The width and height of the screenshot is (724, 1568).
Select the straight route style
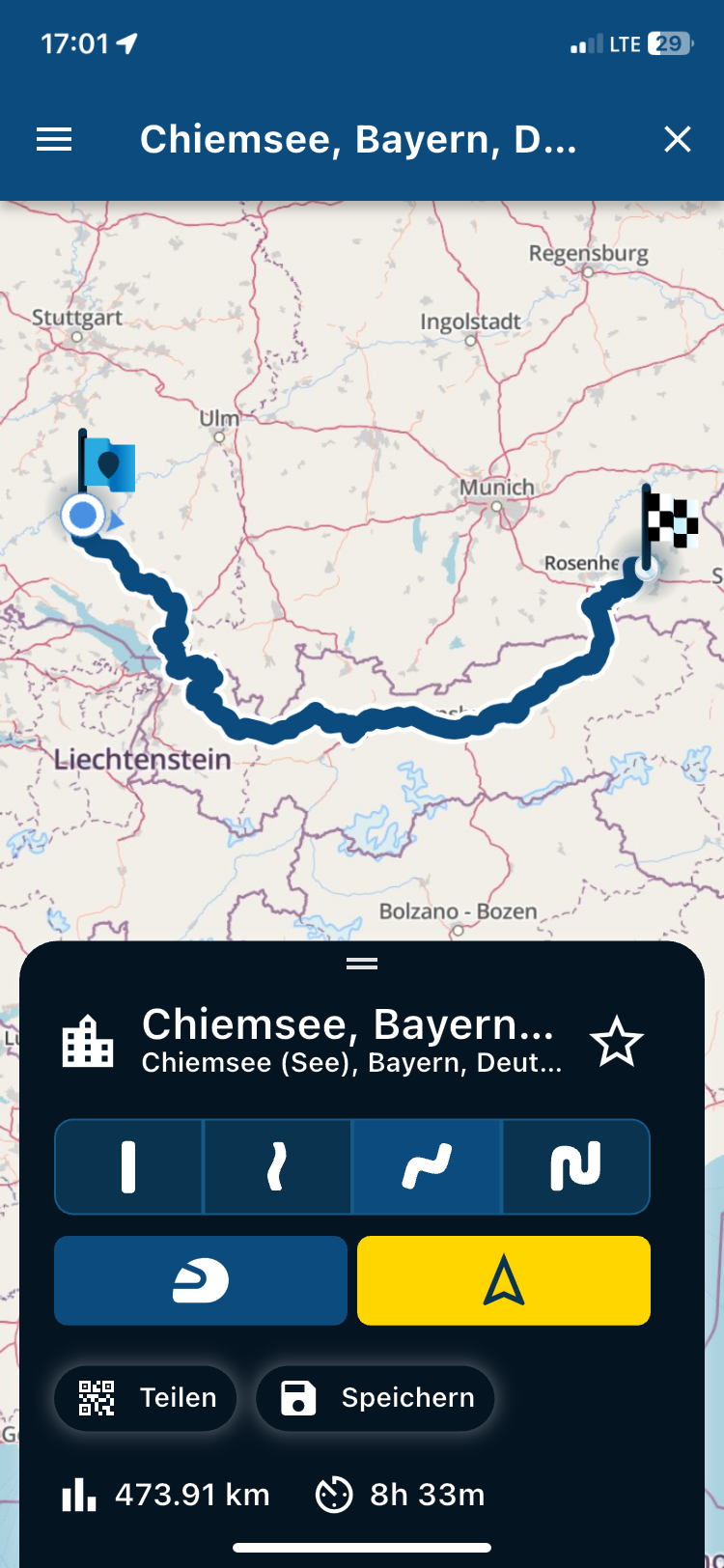click(128, 1166)
